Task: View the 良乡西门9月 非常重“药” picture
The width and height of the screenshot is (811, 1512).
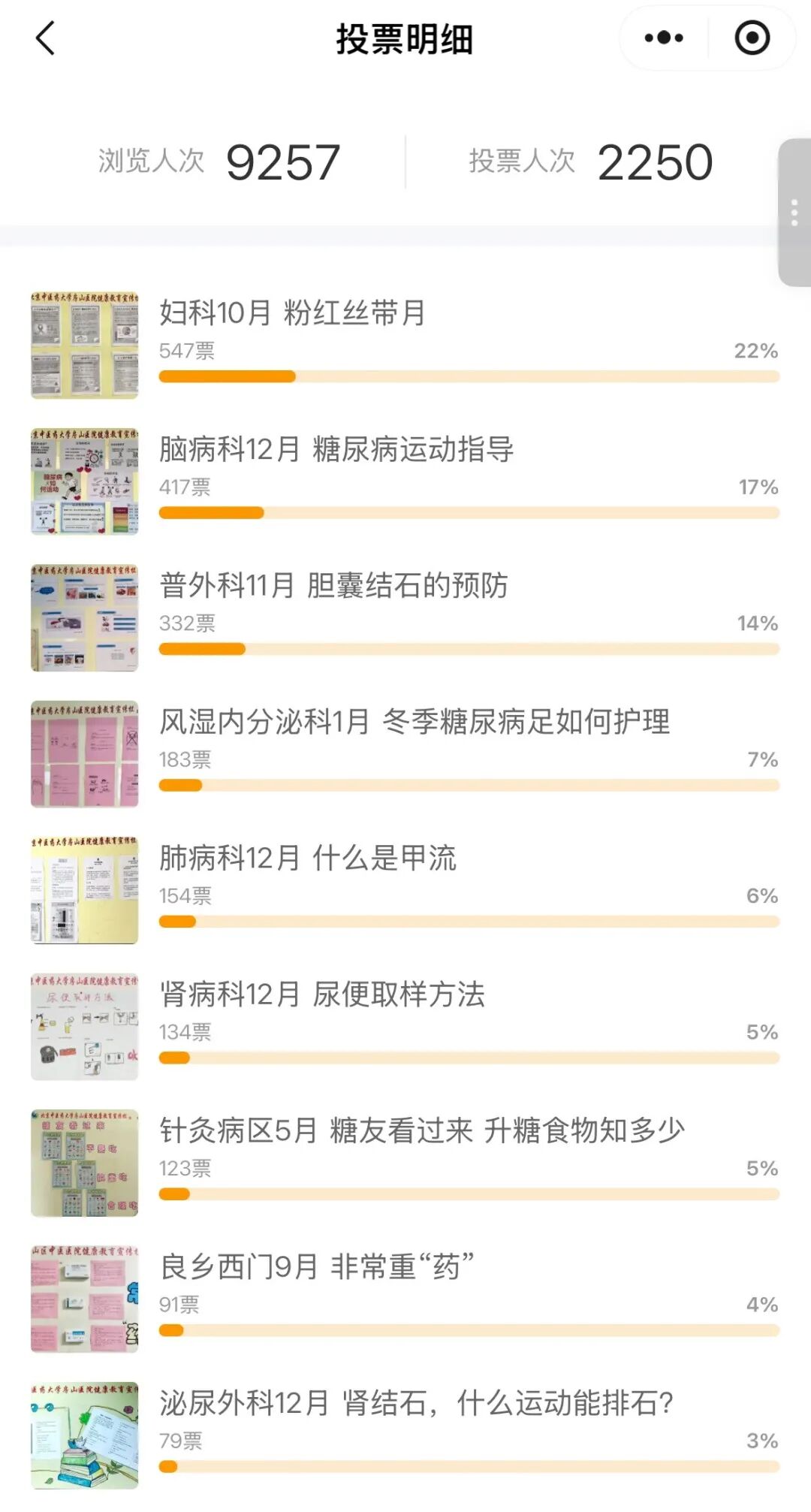Action: [x=85, y=1299]
